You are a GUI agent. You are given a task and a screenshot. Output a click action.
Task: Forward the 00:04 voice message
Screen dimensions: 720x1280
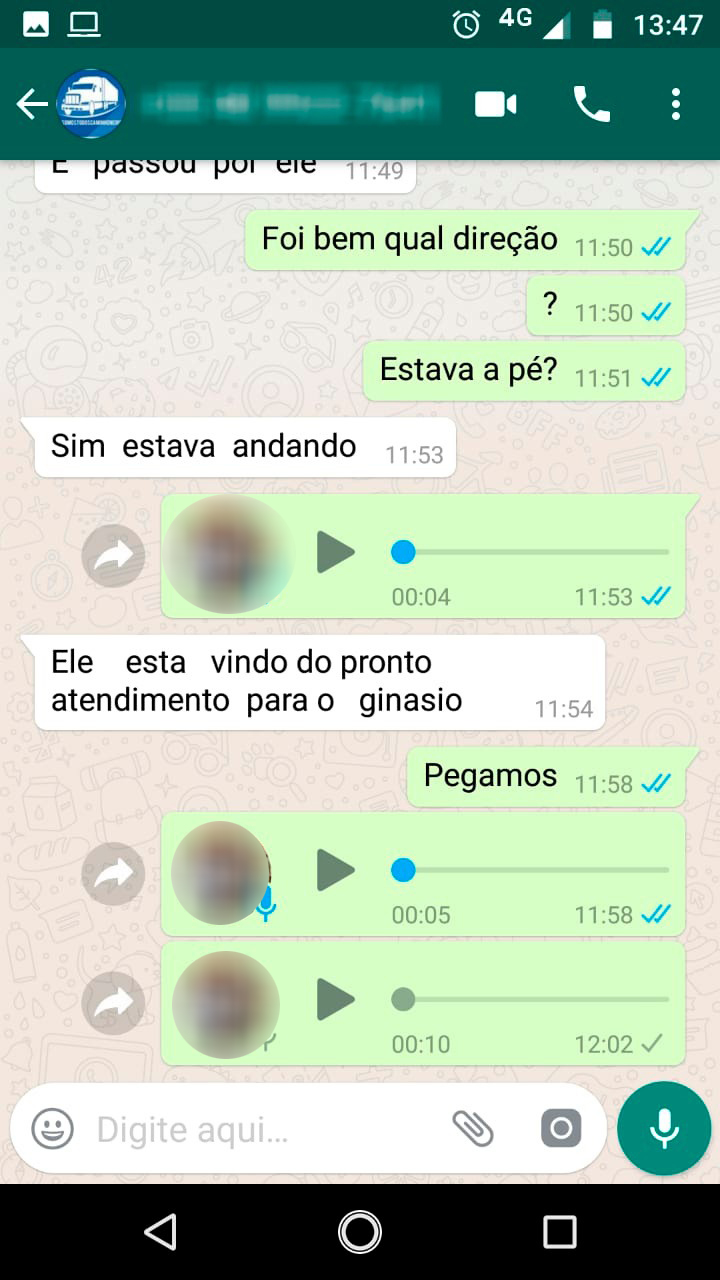coord(113,554)
